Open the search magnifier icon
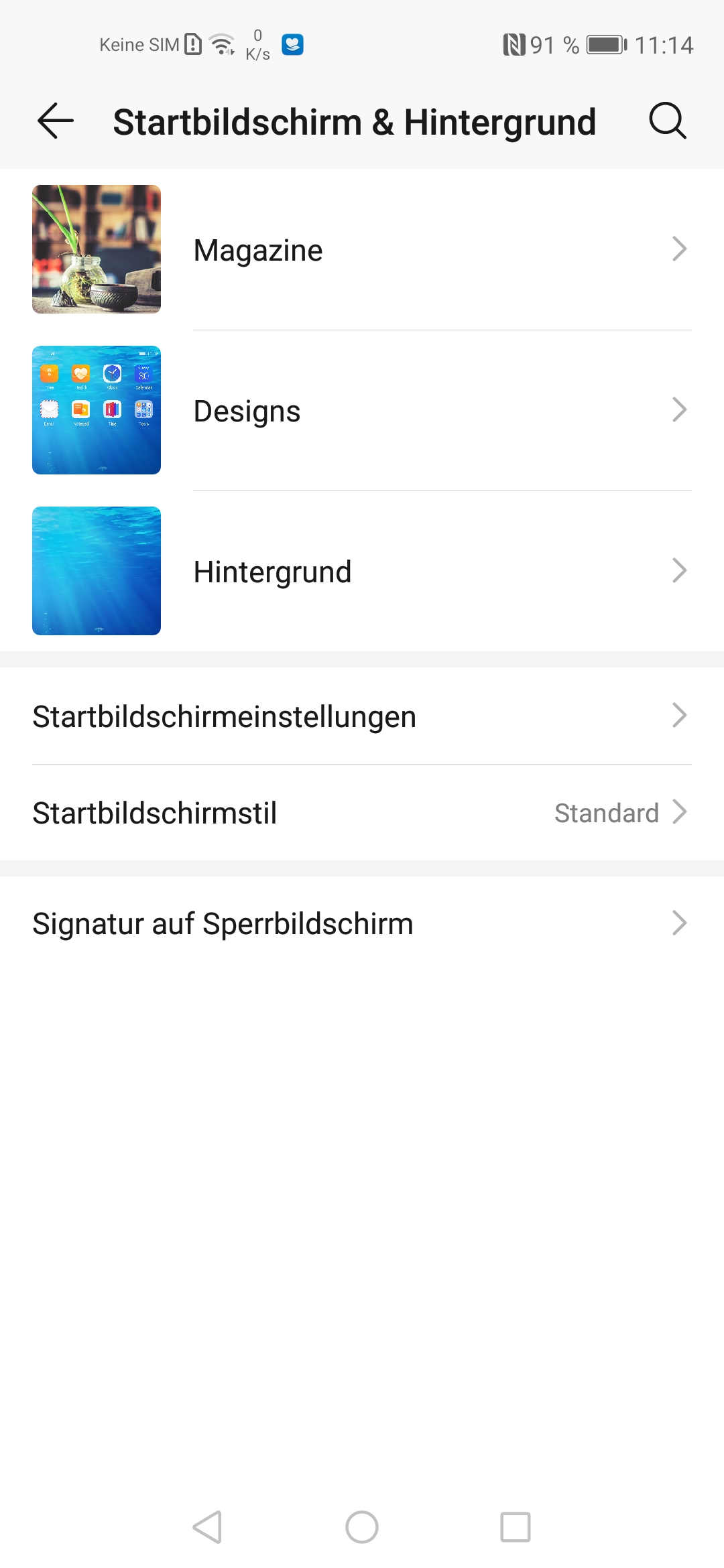Viewport: 724px width, 1568px height. [x=668, y=121]
